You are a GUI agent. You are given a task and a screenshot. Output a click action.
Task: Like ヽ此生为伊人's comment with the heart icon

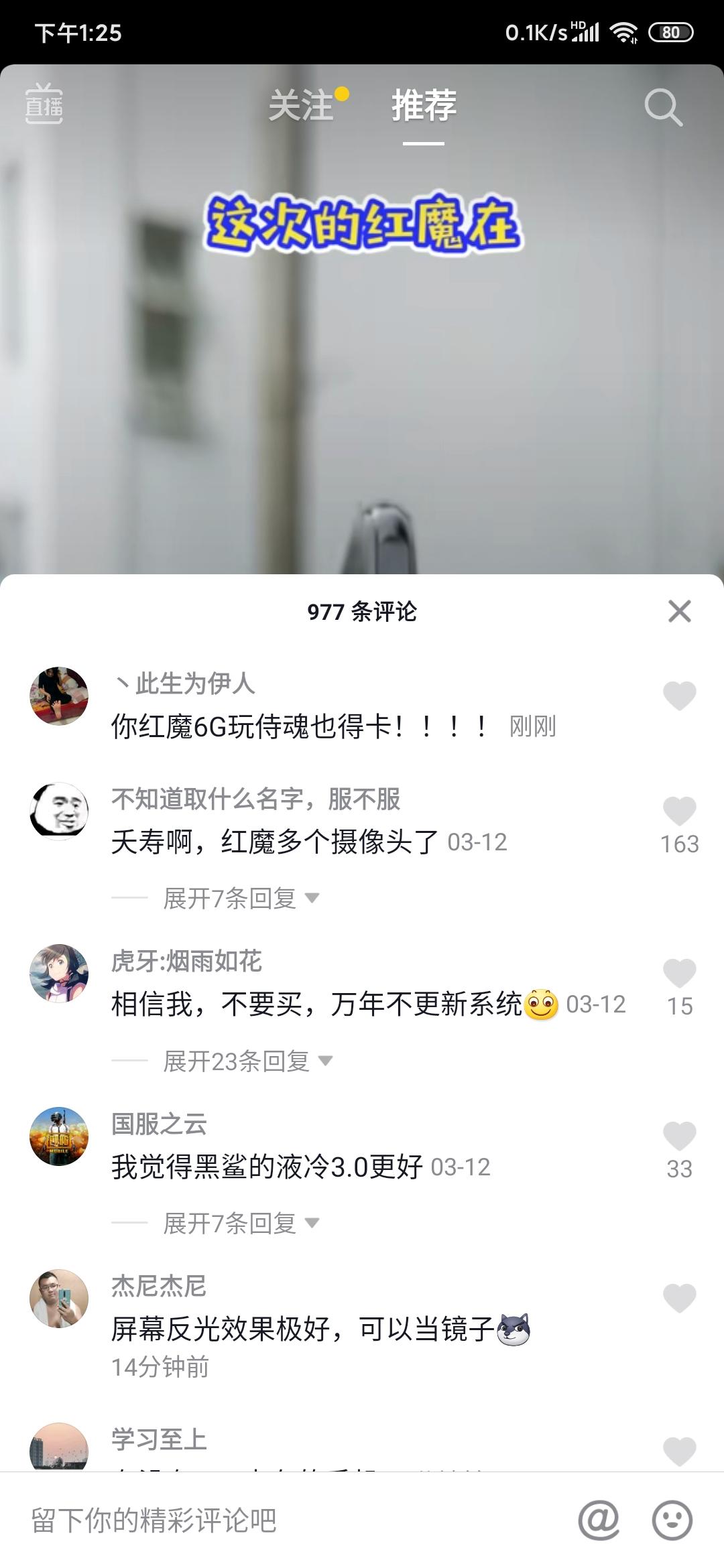point(679,697)
